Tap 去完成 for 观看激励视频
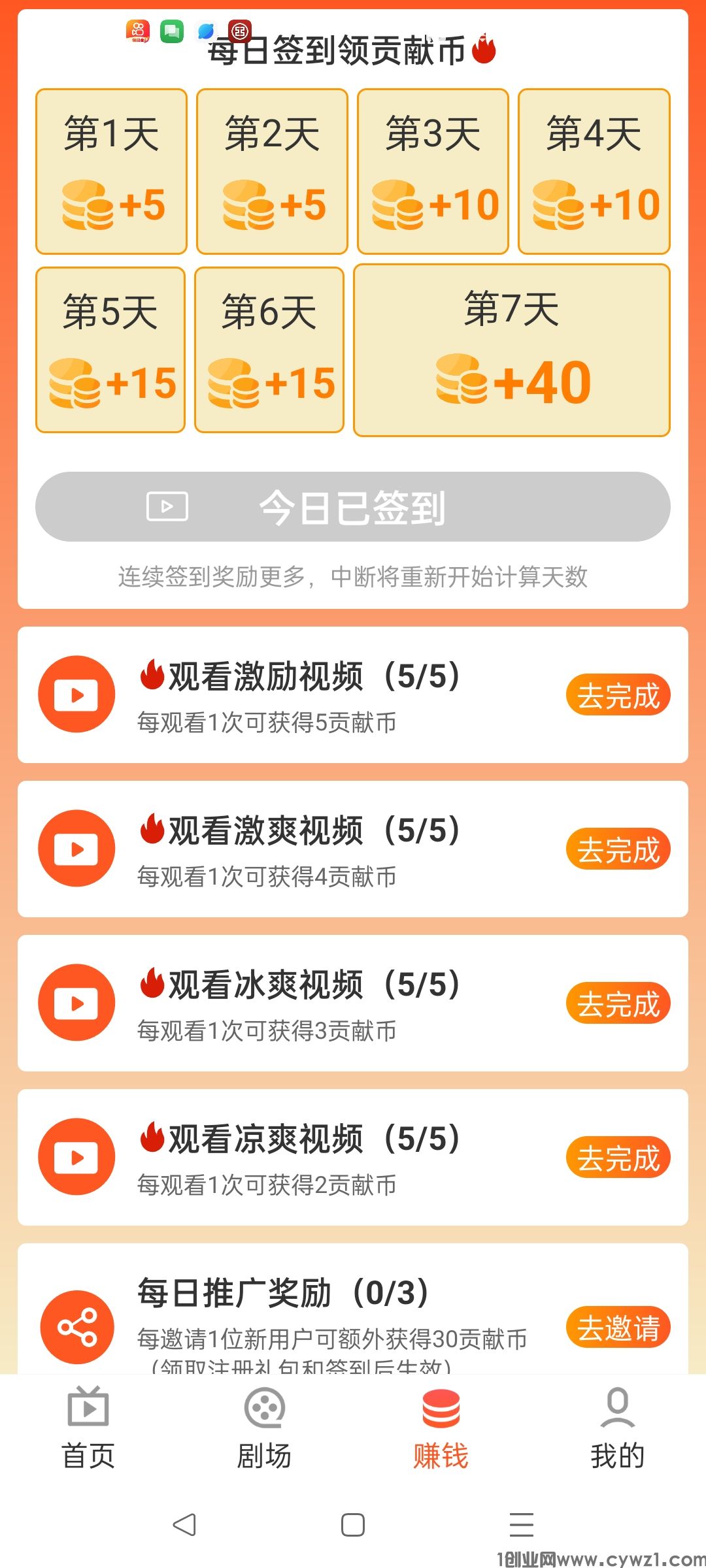This screenshot has width=706, height=1568. (x=618, y=695)
